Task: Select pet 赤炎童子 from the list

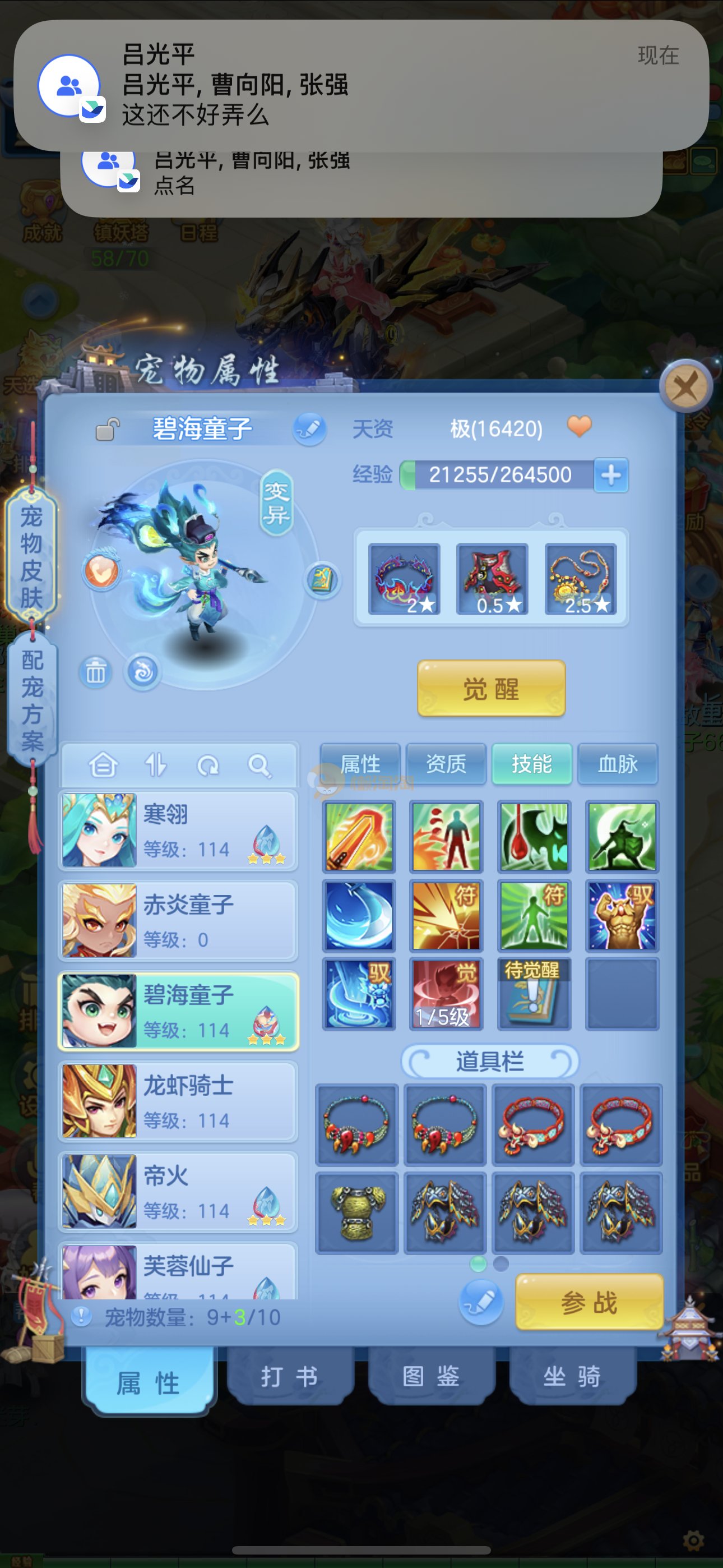Action: 178,920
